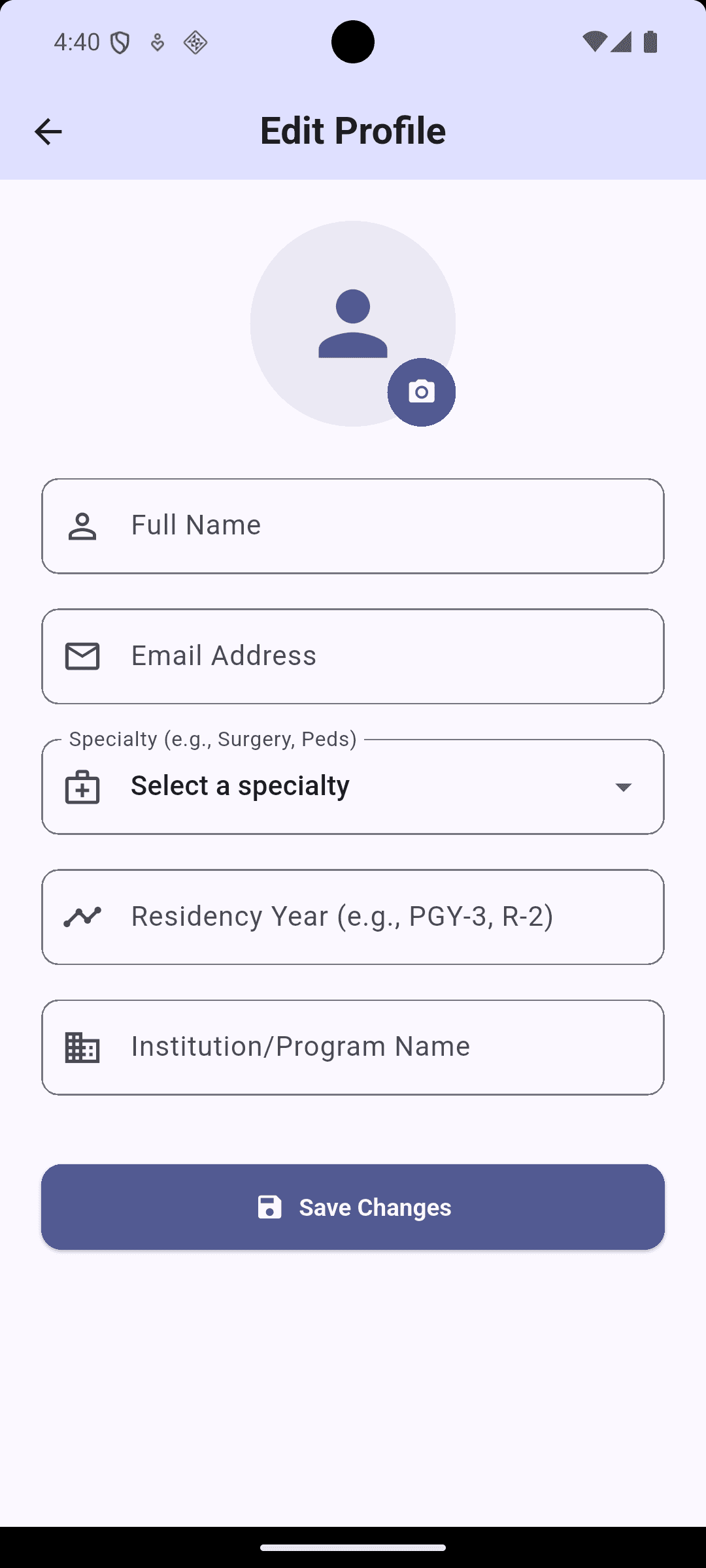Click the envelope icon in Email Address field

click(82, 656)
